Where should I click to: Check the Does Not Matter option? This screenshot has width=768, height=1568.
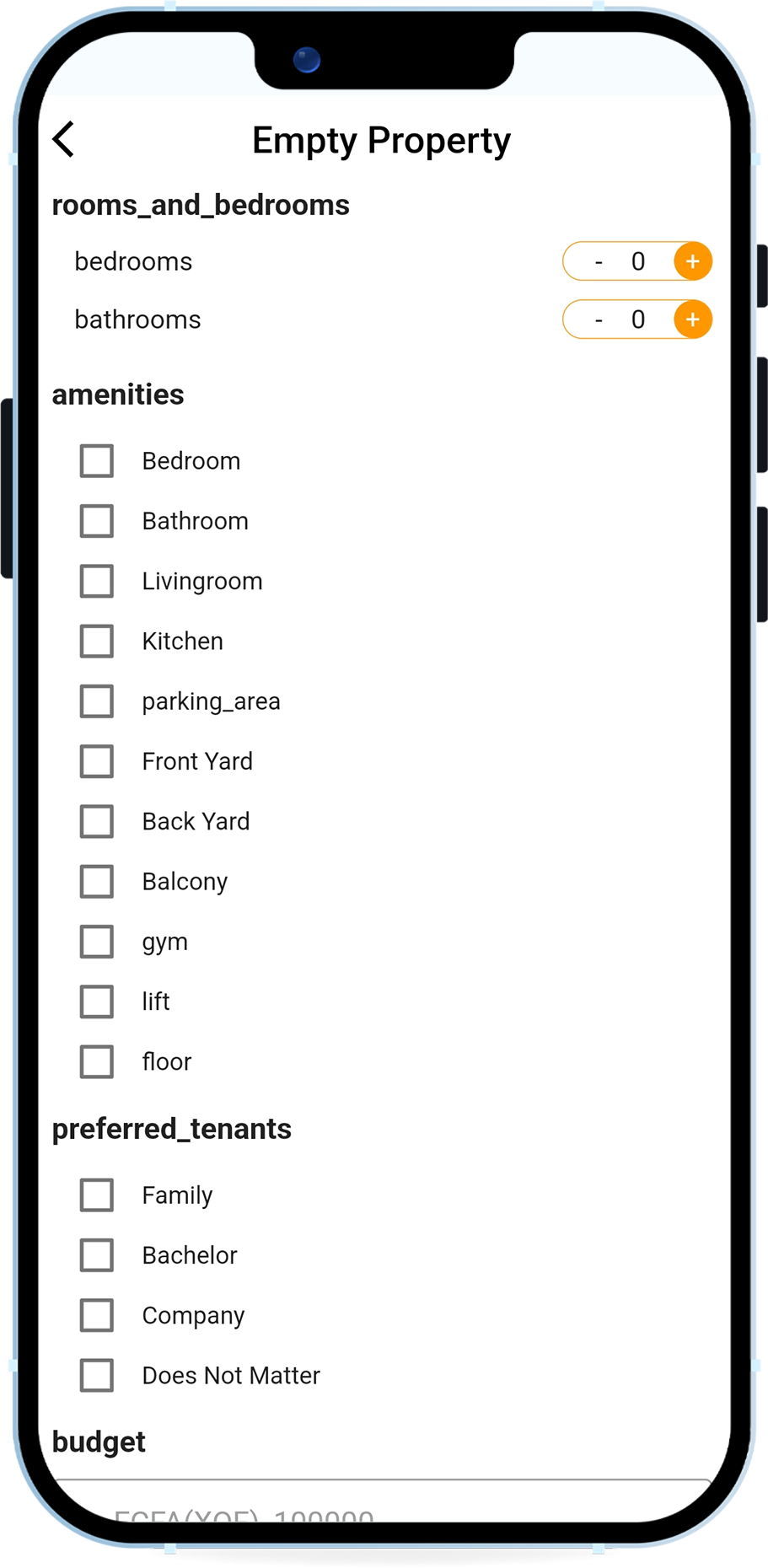pyautogui.click(x=97, y=1375)
